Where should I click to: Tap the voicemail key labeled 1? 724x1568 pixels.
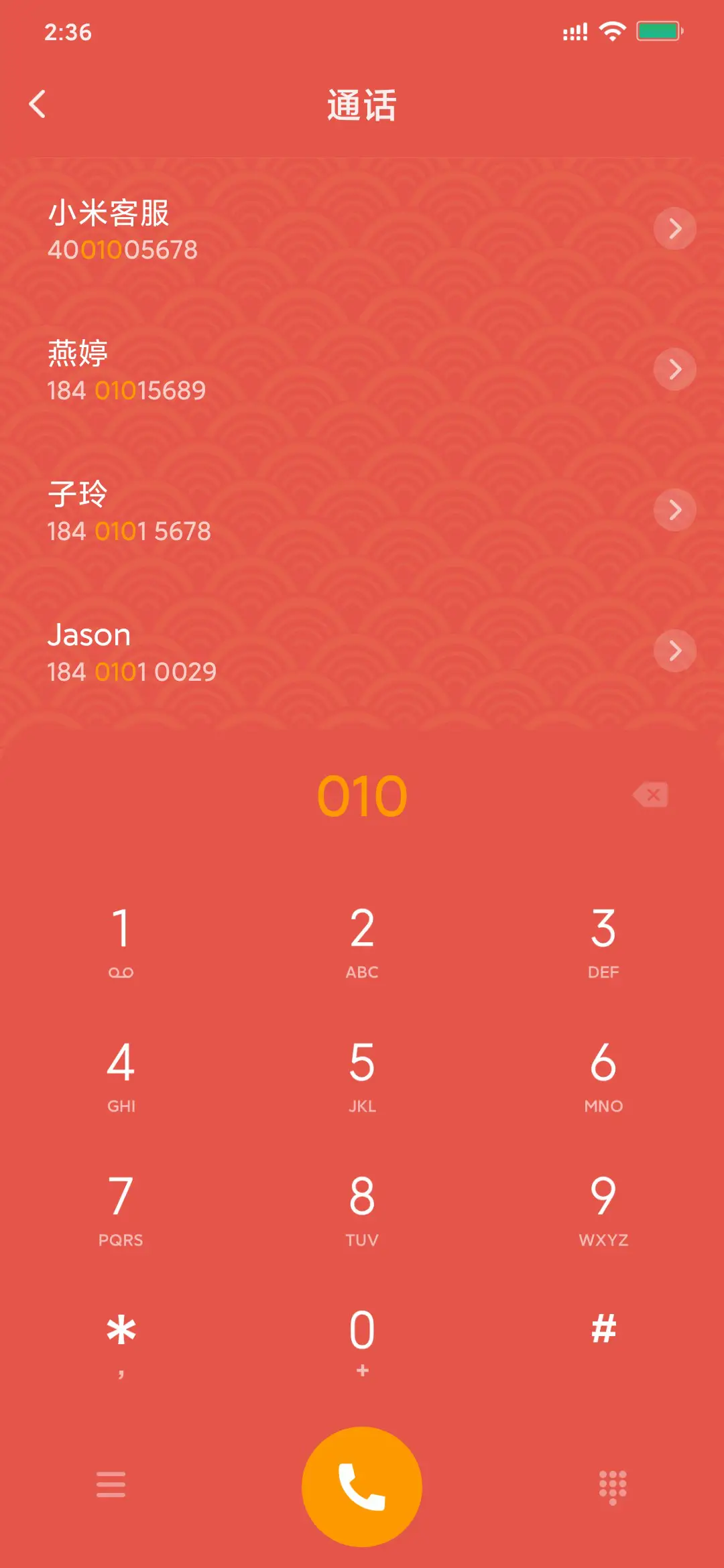tap(121, 938)
